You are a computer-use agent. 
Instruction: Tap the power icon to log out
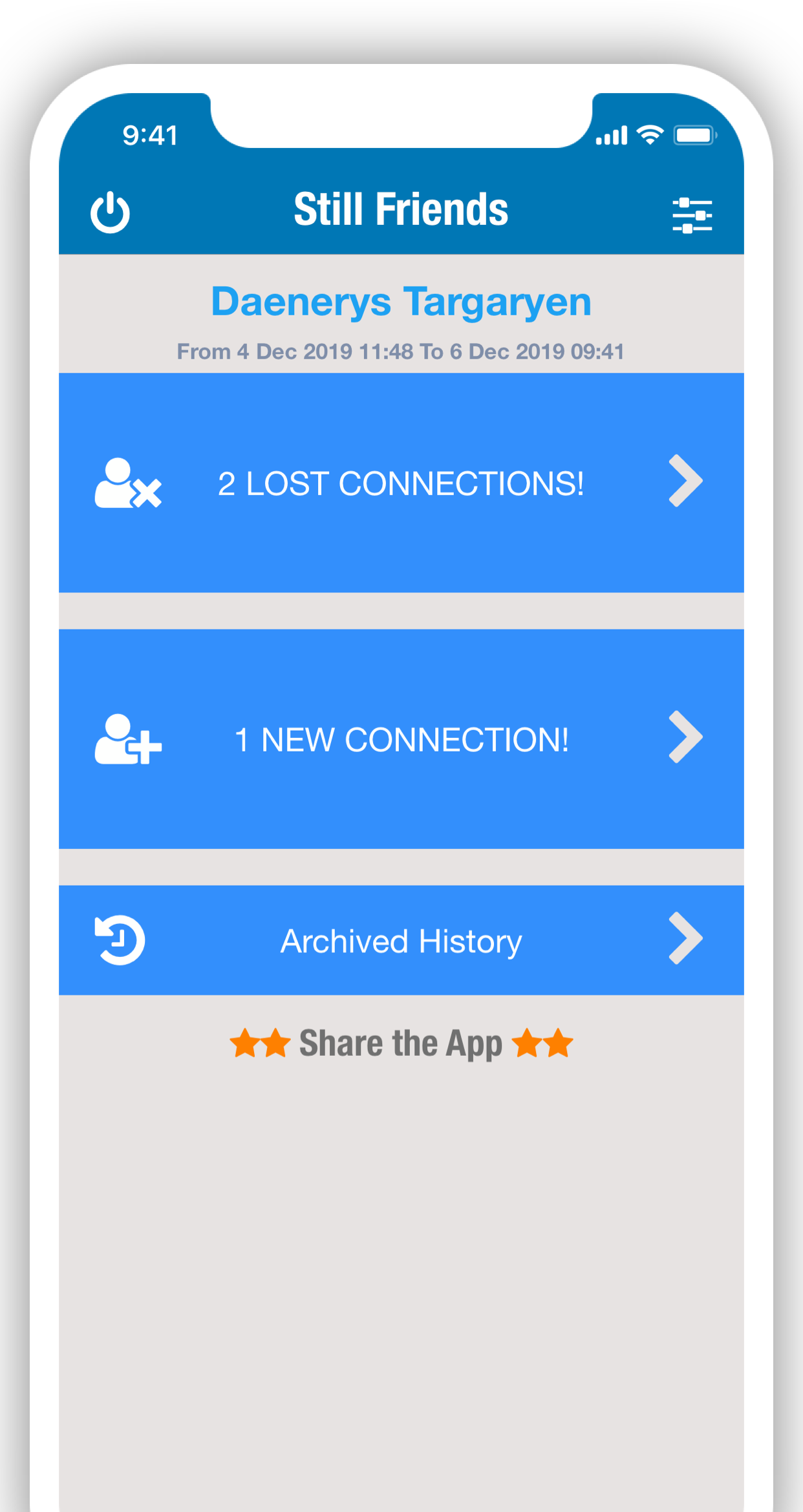point(110,212)
